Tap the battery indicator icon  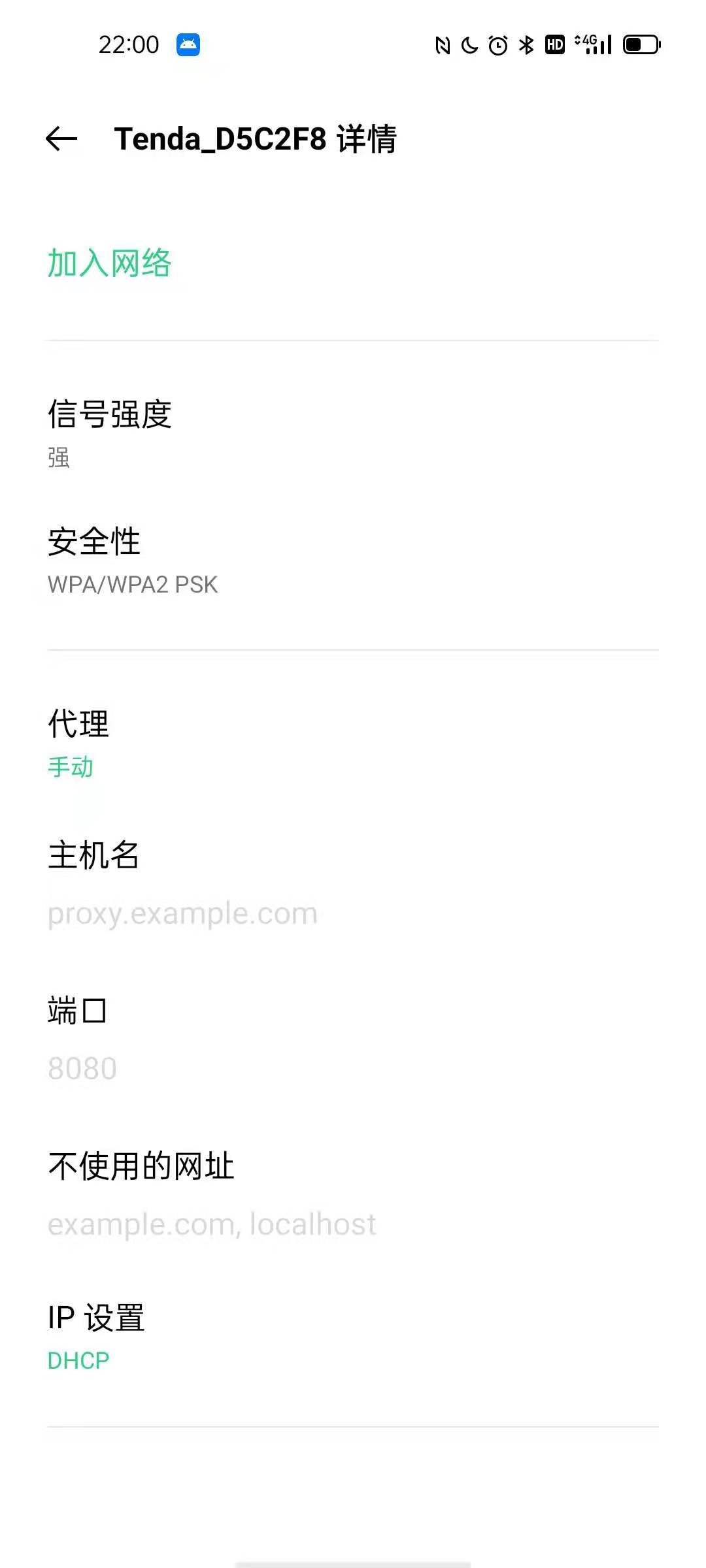642,44
